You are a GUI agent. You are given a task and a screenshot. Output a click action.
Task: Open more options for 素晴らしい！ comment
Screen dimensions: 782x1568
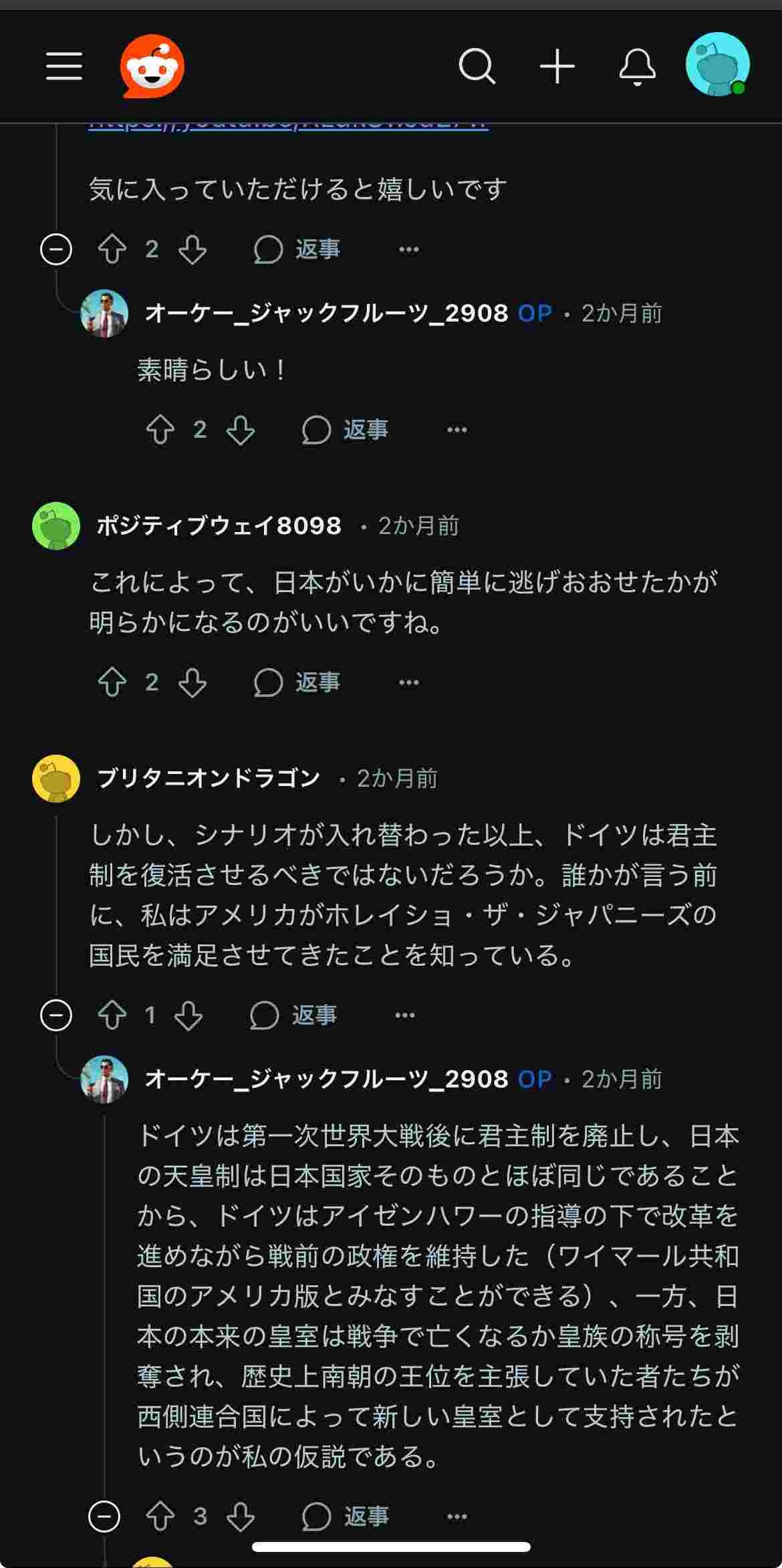[x=457, y=430]
